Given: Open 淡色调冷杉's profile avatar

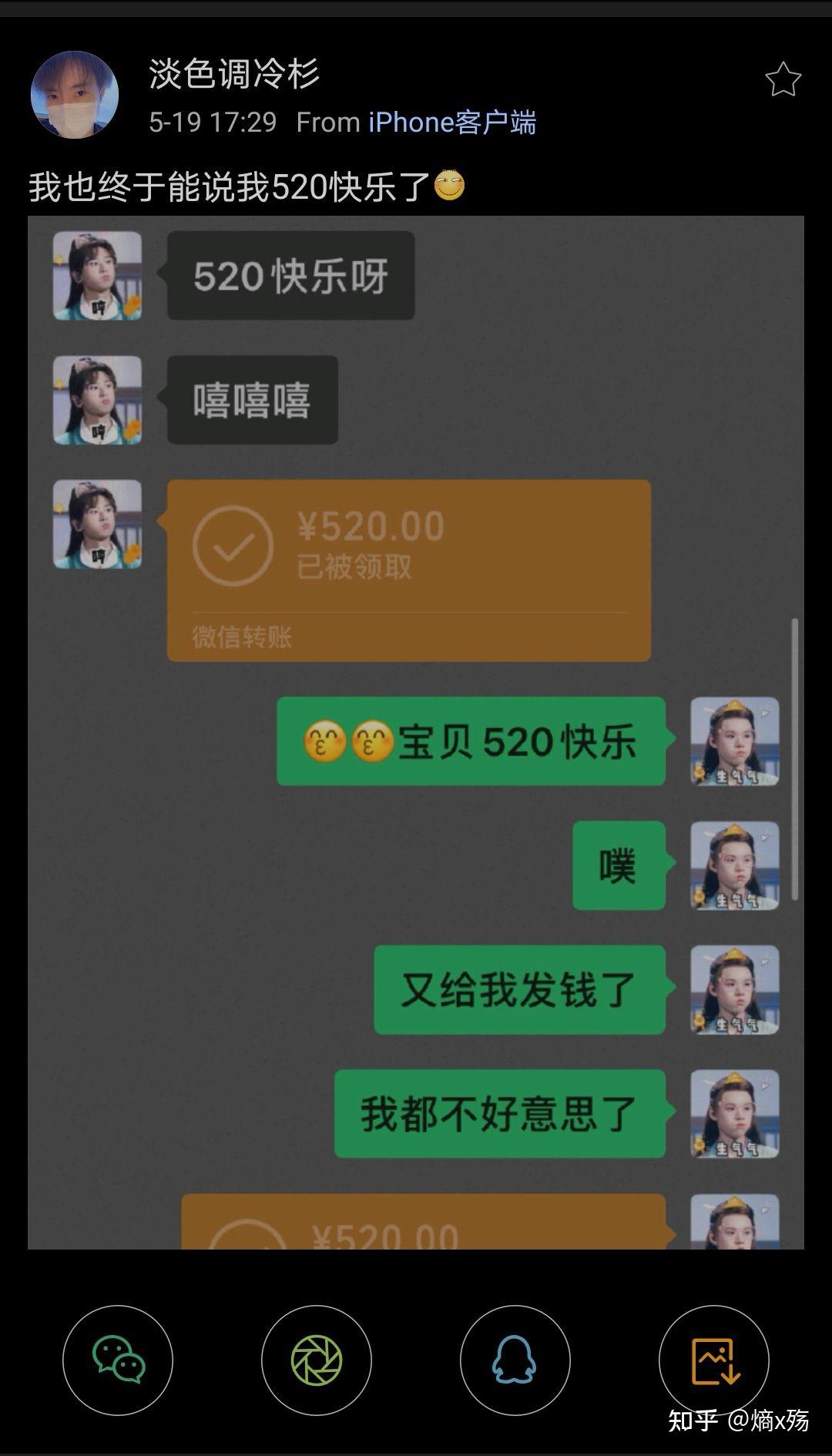Looking at the screenshot, I should 75,95.
